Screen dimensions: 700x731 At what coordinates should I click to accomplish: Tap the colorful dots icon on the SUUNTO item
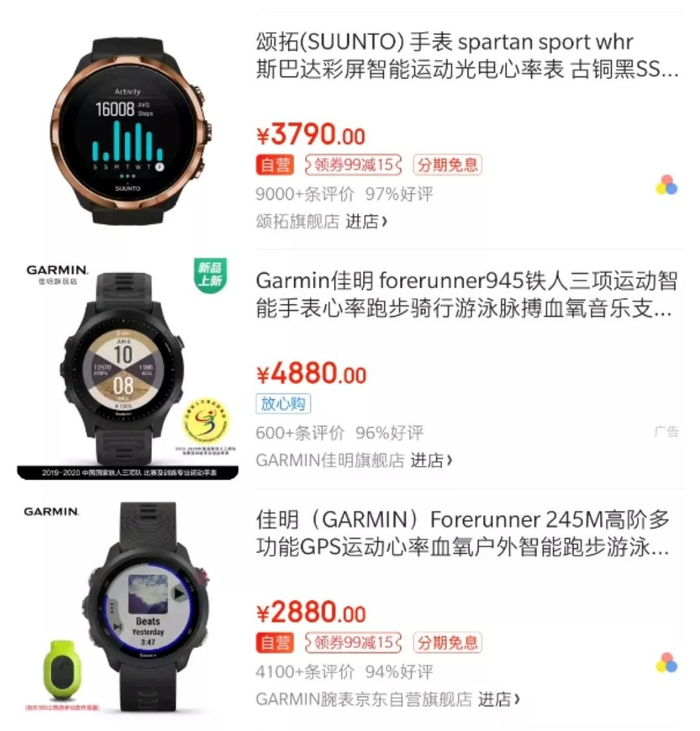666,185
